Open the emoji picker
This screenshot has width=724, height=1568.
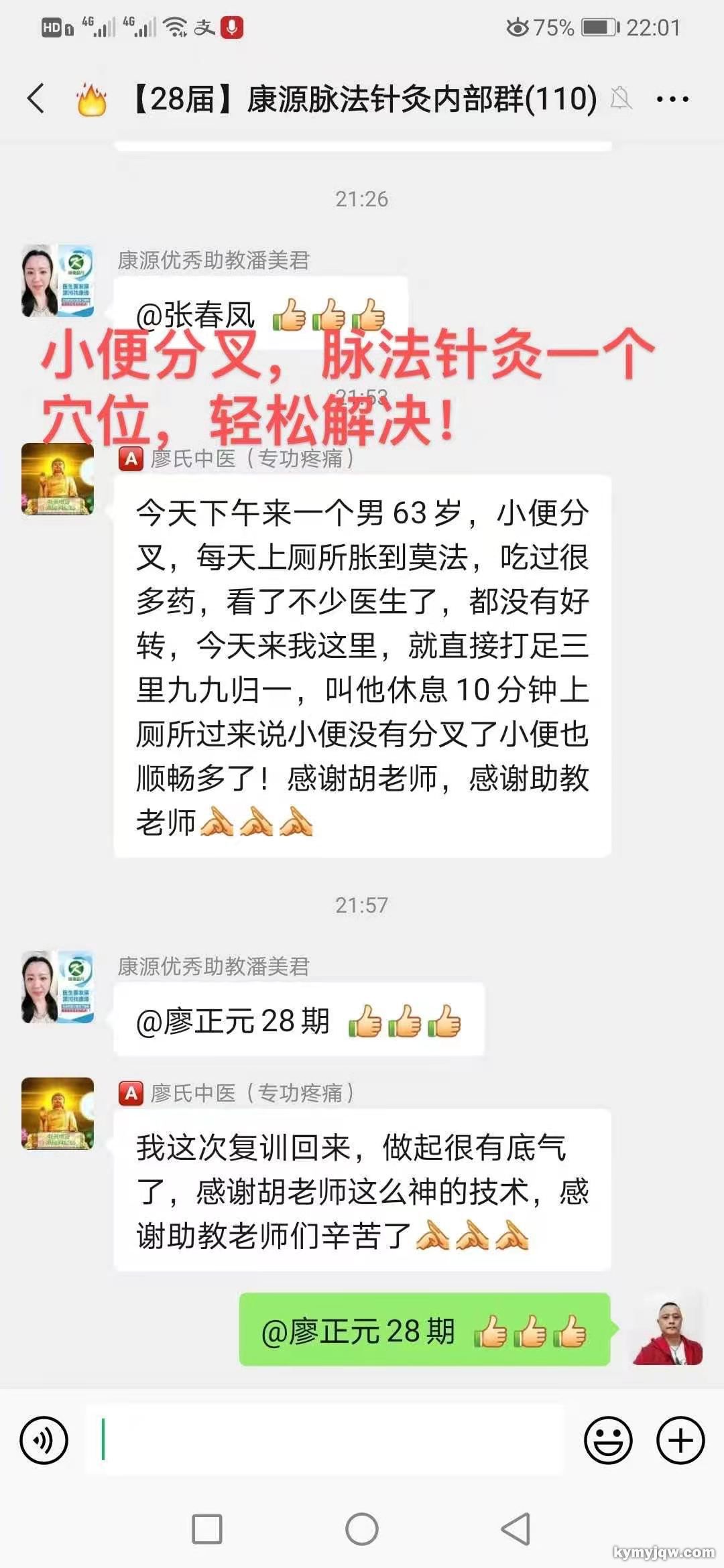click(x=608, y=1439)
